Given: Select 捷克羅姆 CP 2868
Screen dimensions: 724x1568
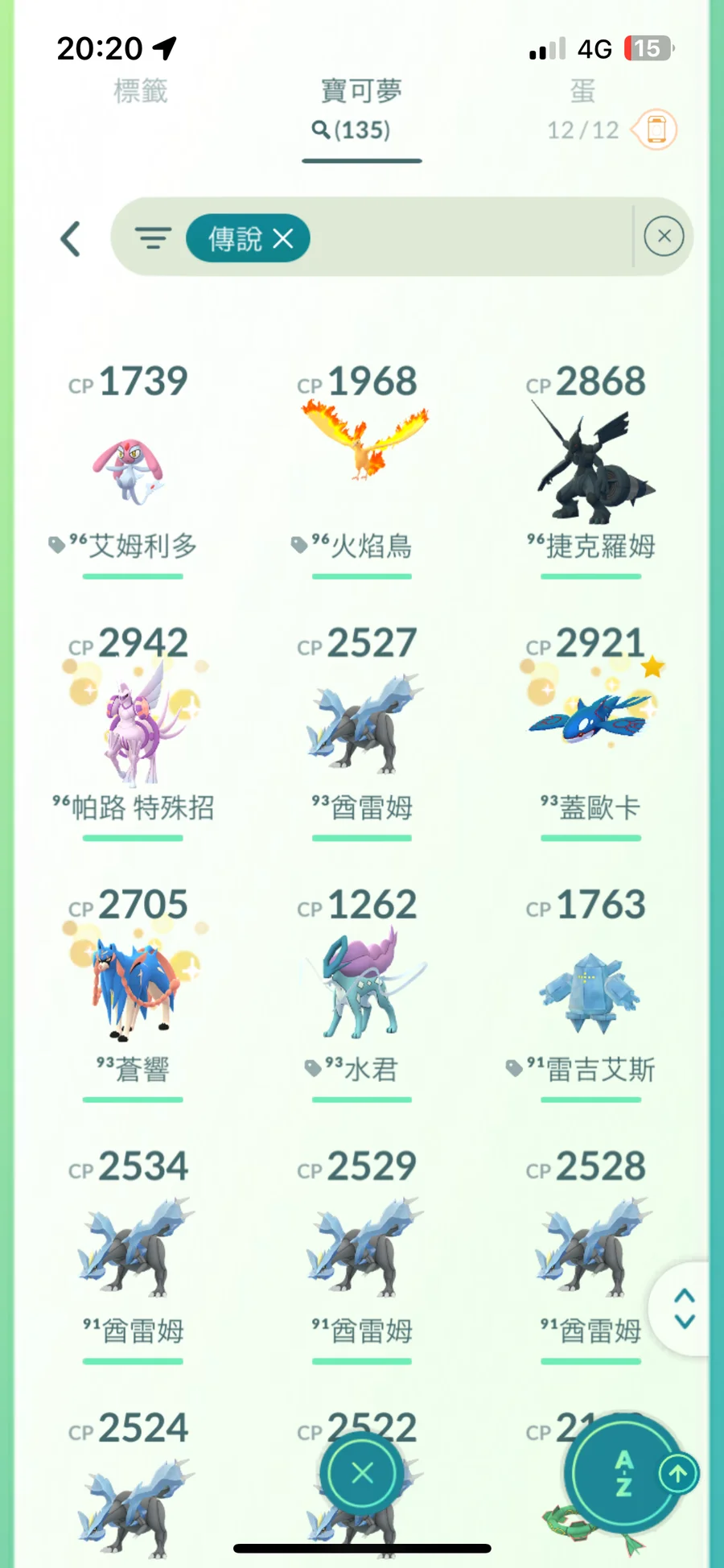Looking at the screenshot, I should point(591,467).
